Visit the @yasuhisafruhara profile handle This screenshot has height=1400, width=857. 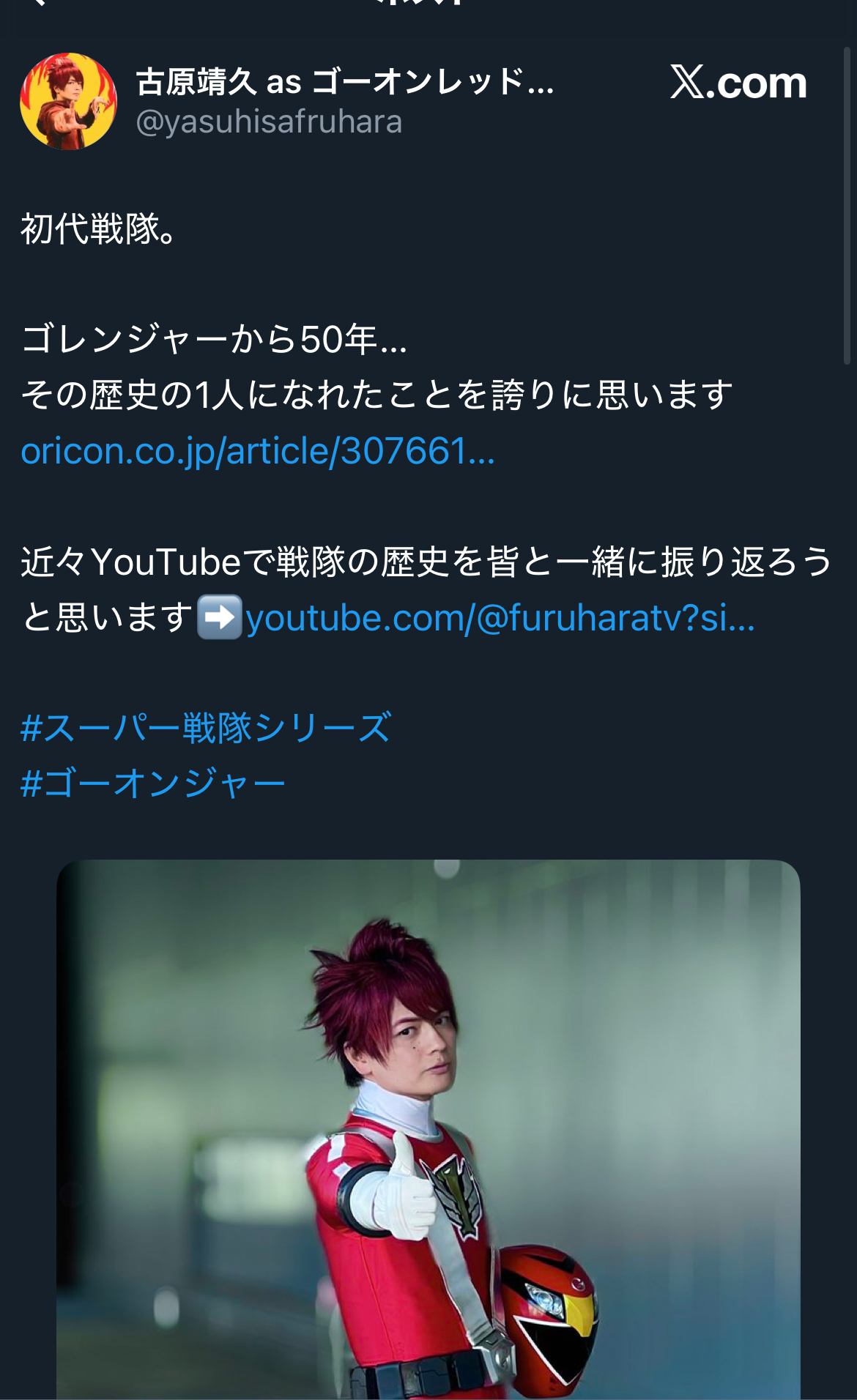[x=269, y=122]
